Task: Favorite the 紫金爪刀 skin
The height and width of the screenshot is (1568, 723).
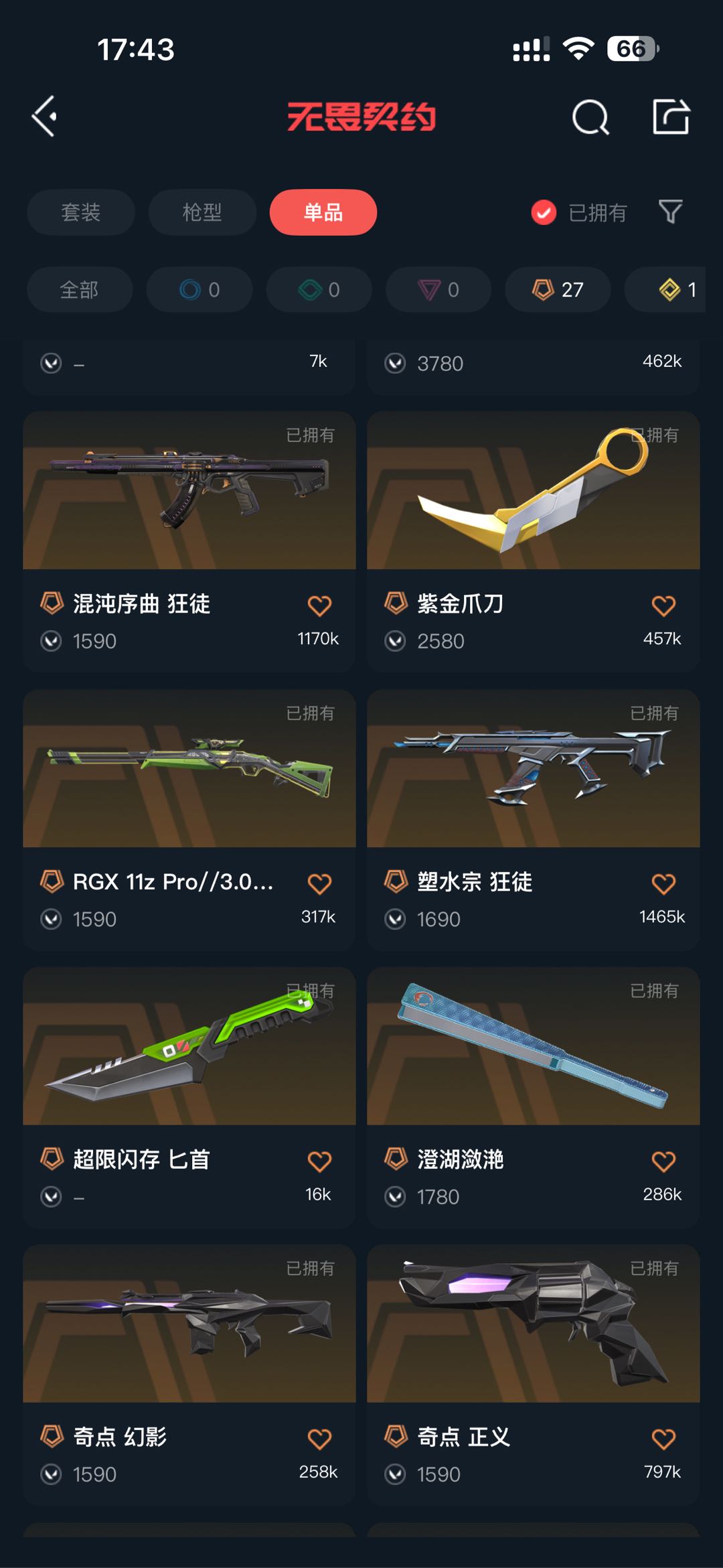Action: tap(663, 605)
